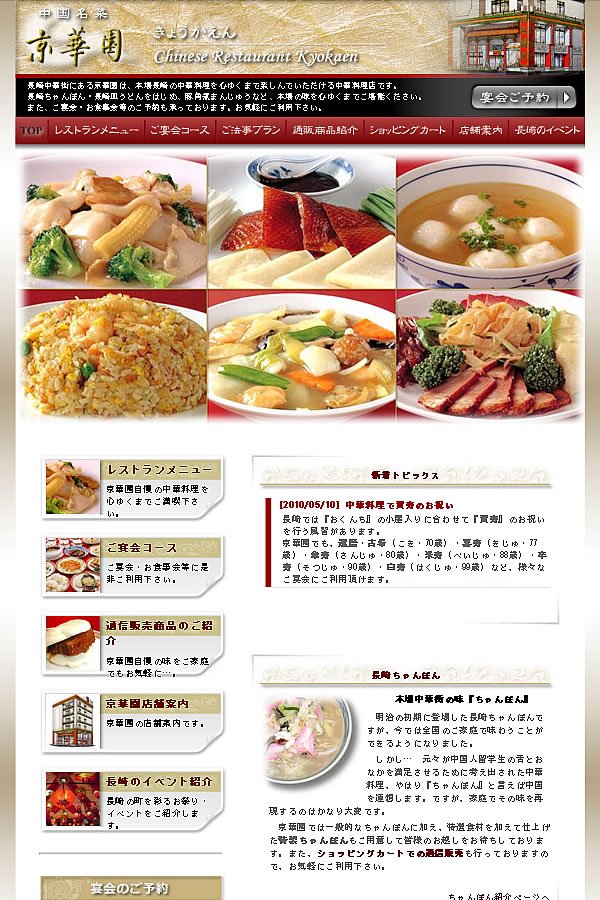Open ご宴会コース in the navigation bar
Viewport: 600px width, 900px height.
179,131
